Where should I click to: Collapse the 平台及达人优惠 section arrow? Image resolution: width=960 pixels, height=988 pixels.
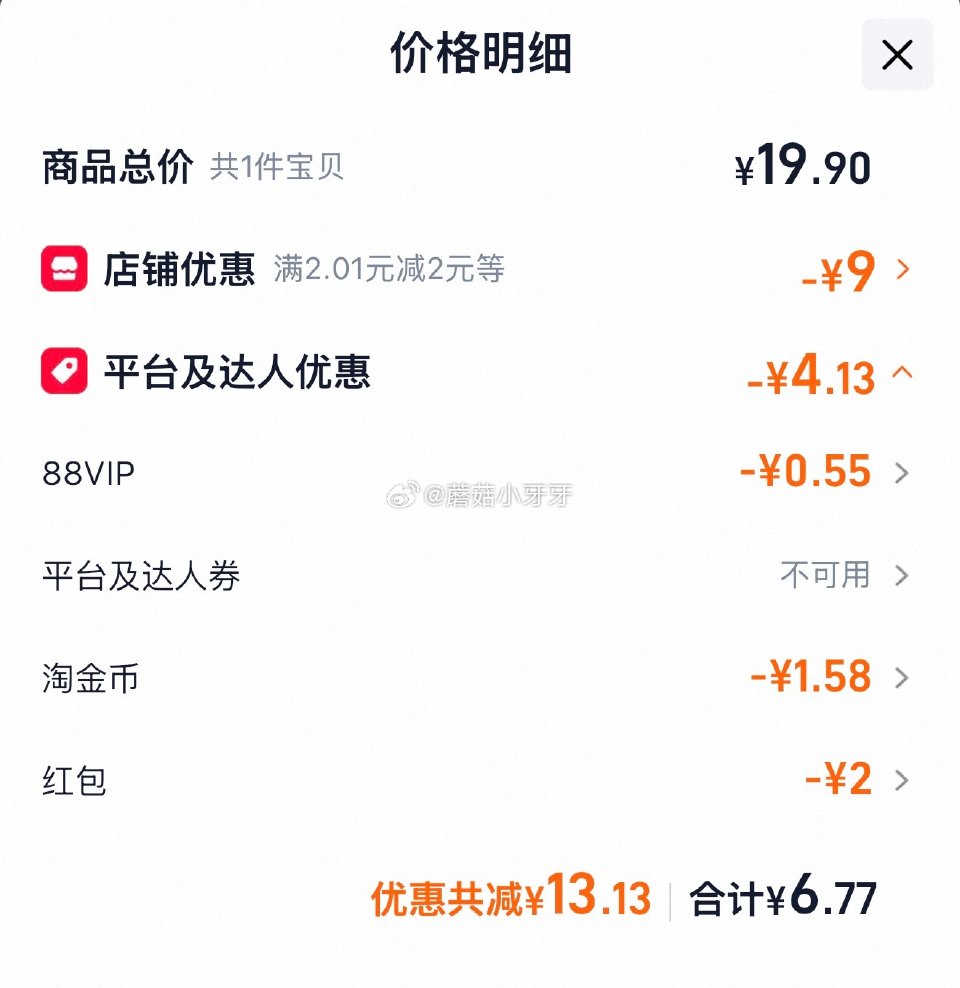903,374
